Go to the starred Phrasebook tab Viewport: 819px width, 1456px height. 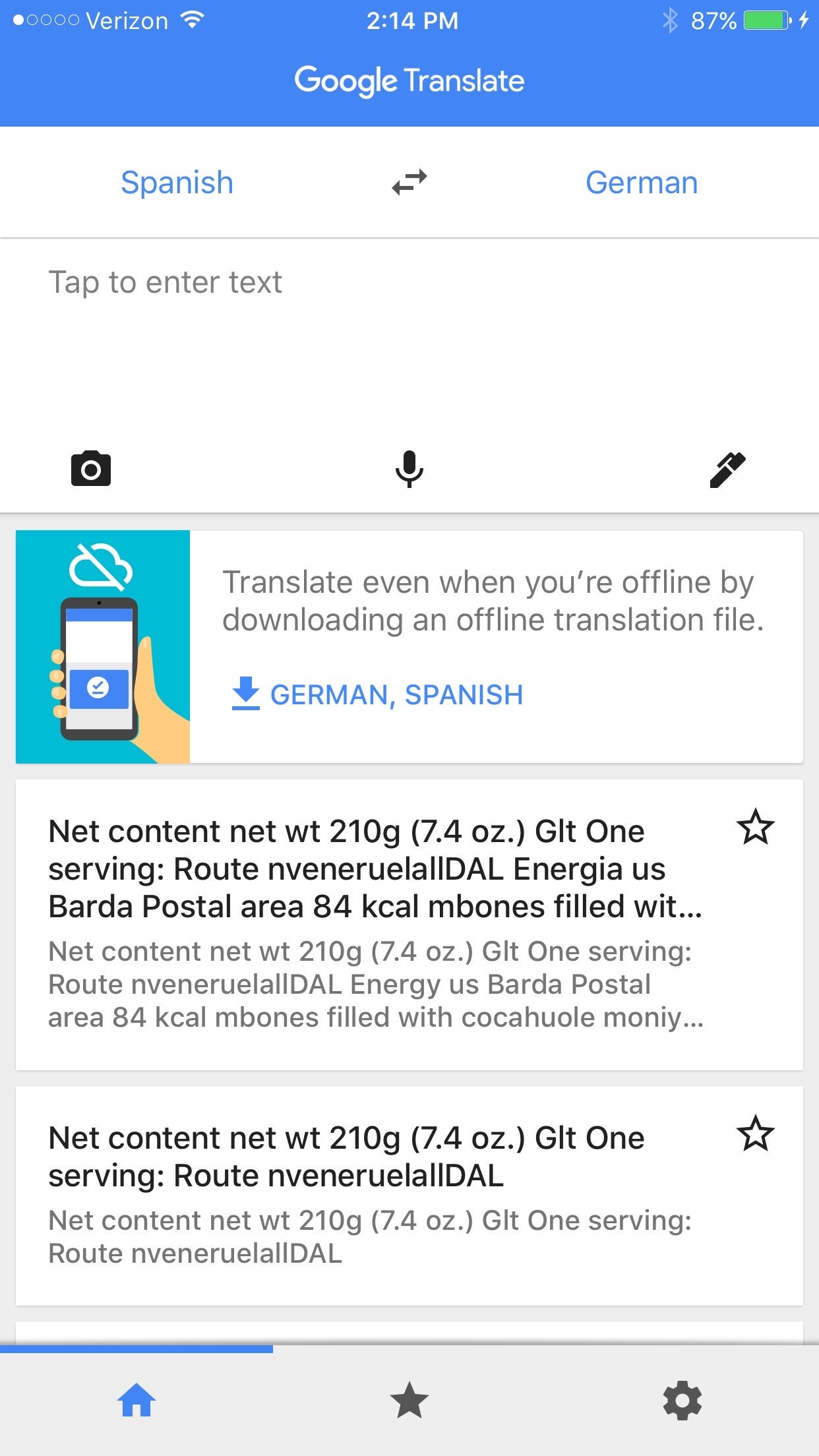pyautogui.click(x=409, y=1401)
